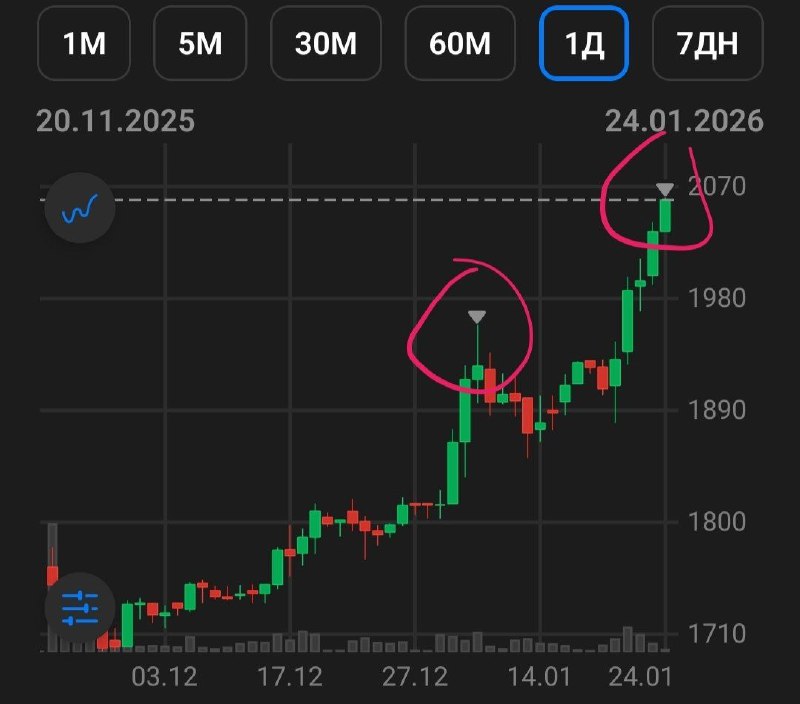Image resolution: width=800 pixels, height=704 pixels.
Task: Select the 1М timeframe
Action: (84, 43)
